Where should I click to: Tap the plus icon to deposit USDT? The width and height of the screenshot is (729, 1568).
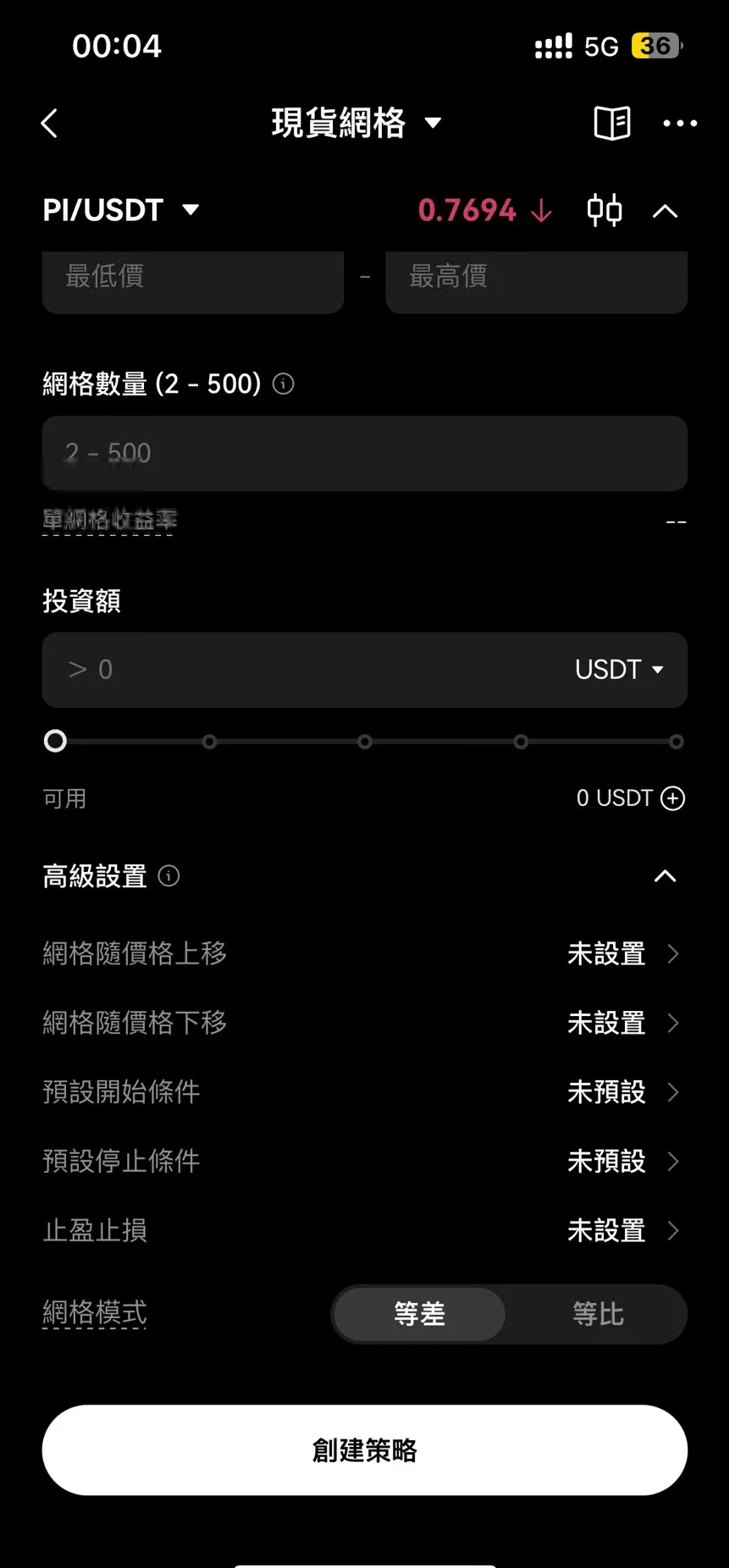pyautogui.click(x=672, y=798)
